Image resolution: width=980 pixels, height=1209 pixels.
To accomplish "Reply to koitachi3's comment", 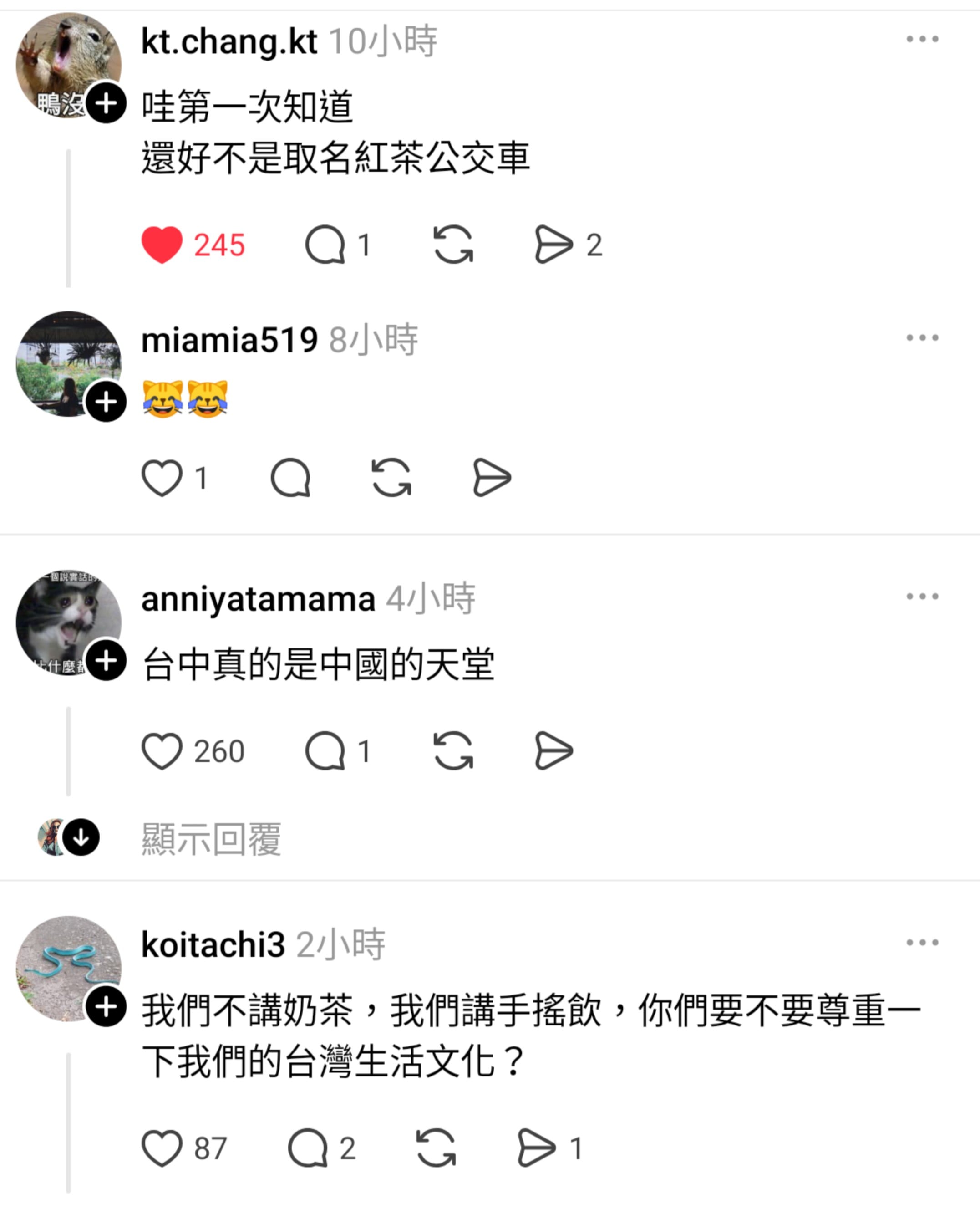I will pyautogui.click(x=308, y=1148).
